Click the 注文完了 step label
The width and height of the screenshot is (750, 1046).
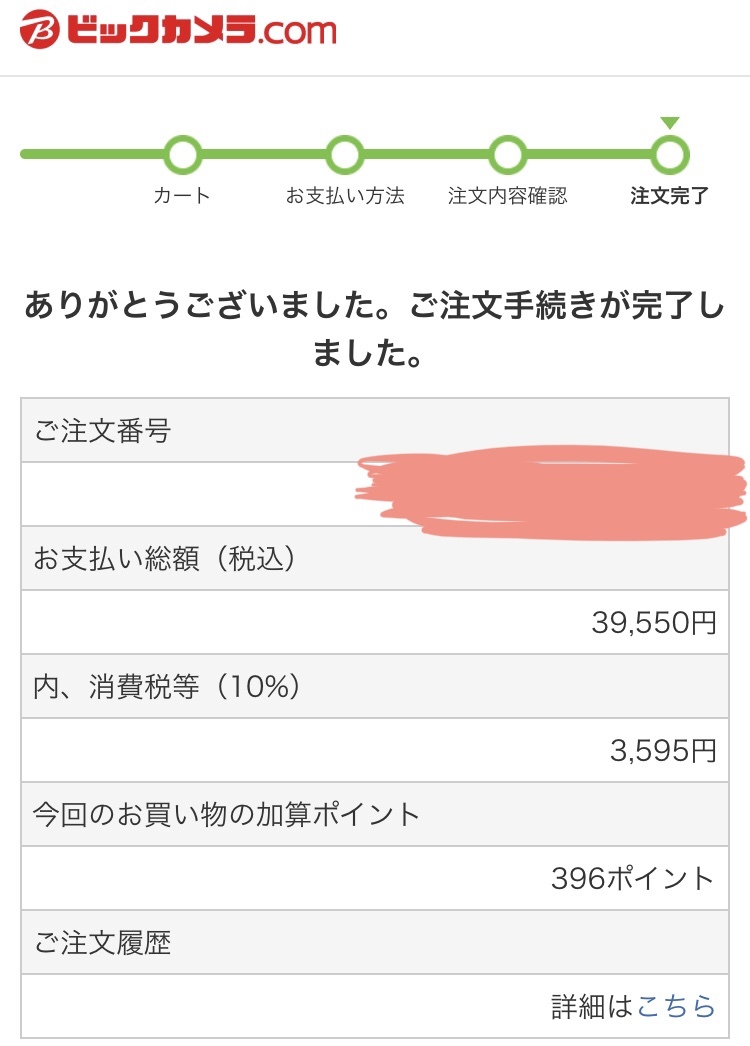(x=668, y=196)
